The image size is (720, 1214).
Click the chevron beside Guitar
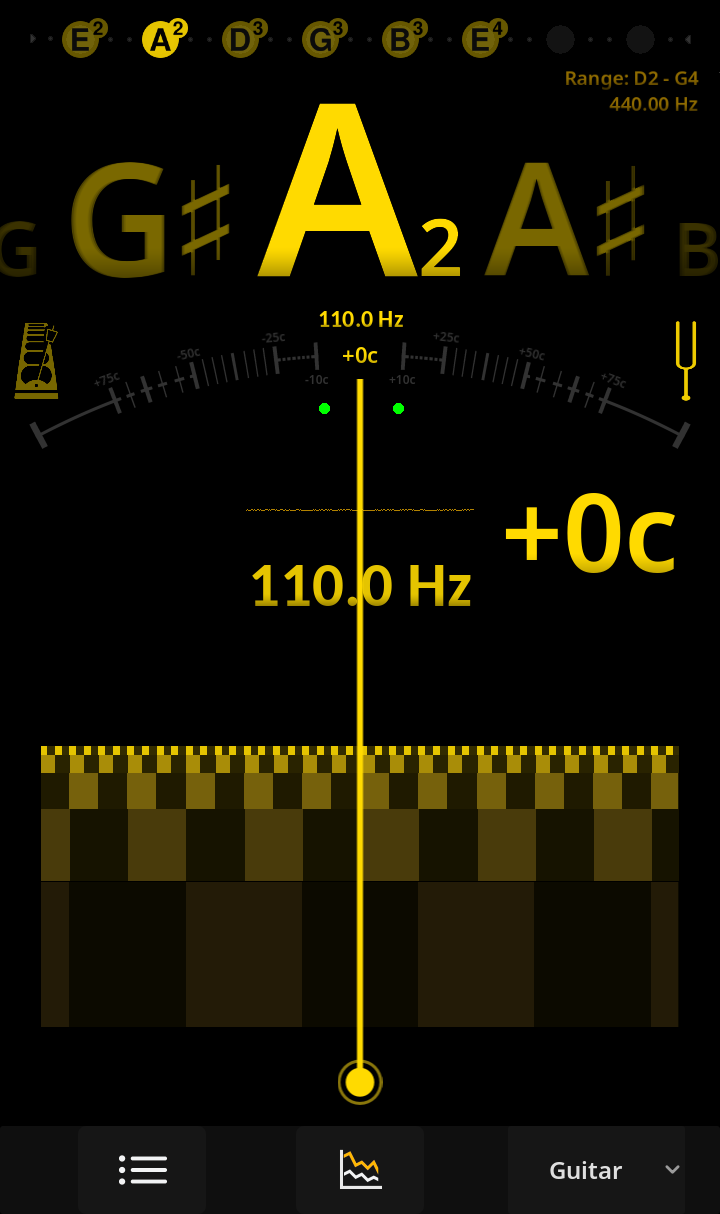coord(671,1169)
